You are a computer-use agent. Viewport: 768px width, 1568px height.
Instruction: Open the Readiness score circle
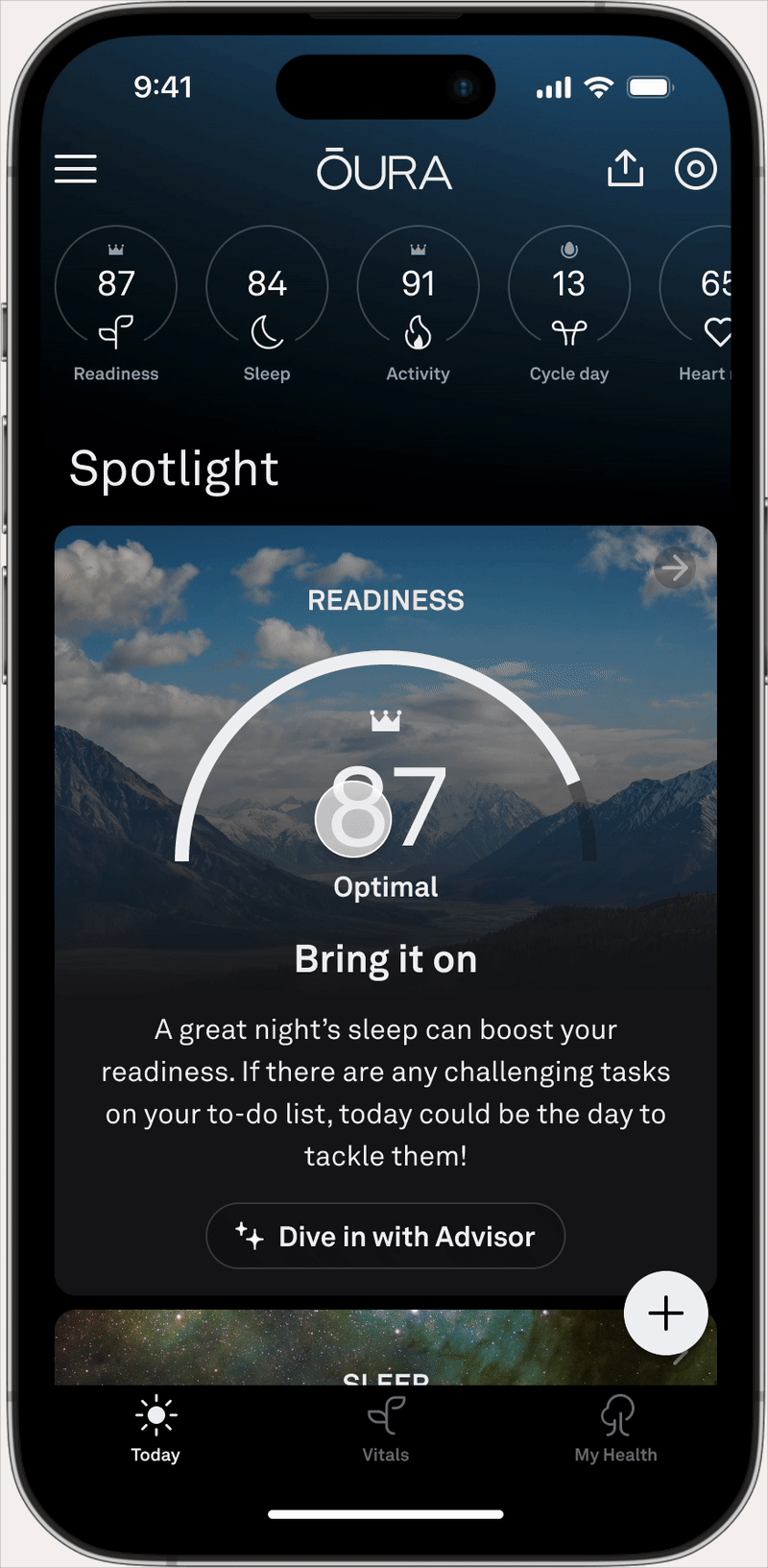pyautogui.click(x=116, y=298)
